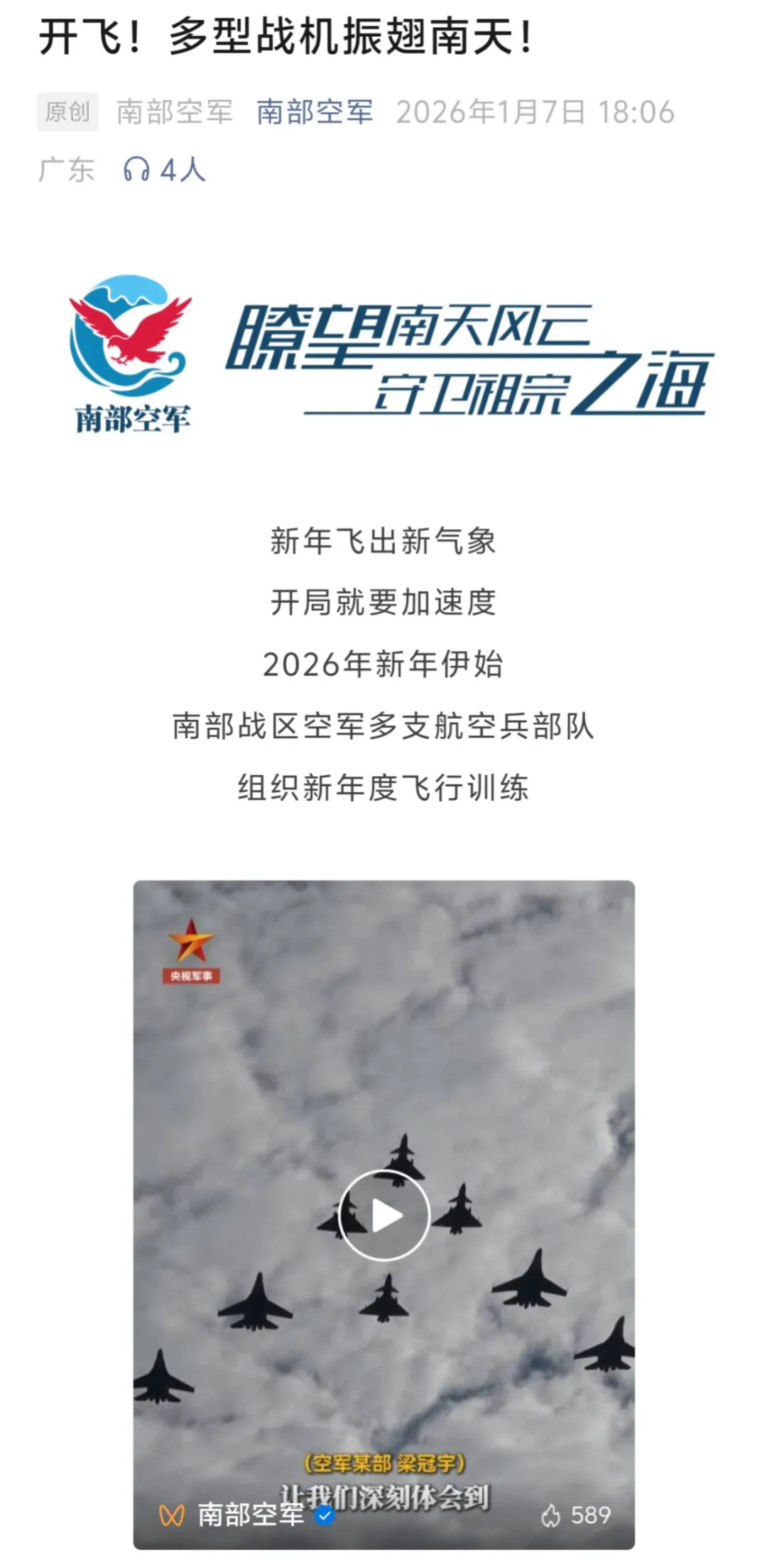Open the 南部空军 channel on the video card
Screen dimensions: 767x1568
tap(250, 1515)
